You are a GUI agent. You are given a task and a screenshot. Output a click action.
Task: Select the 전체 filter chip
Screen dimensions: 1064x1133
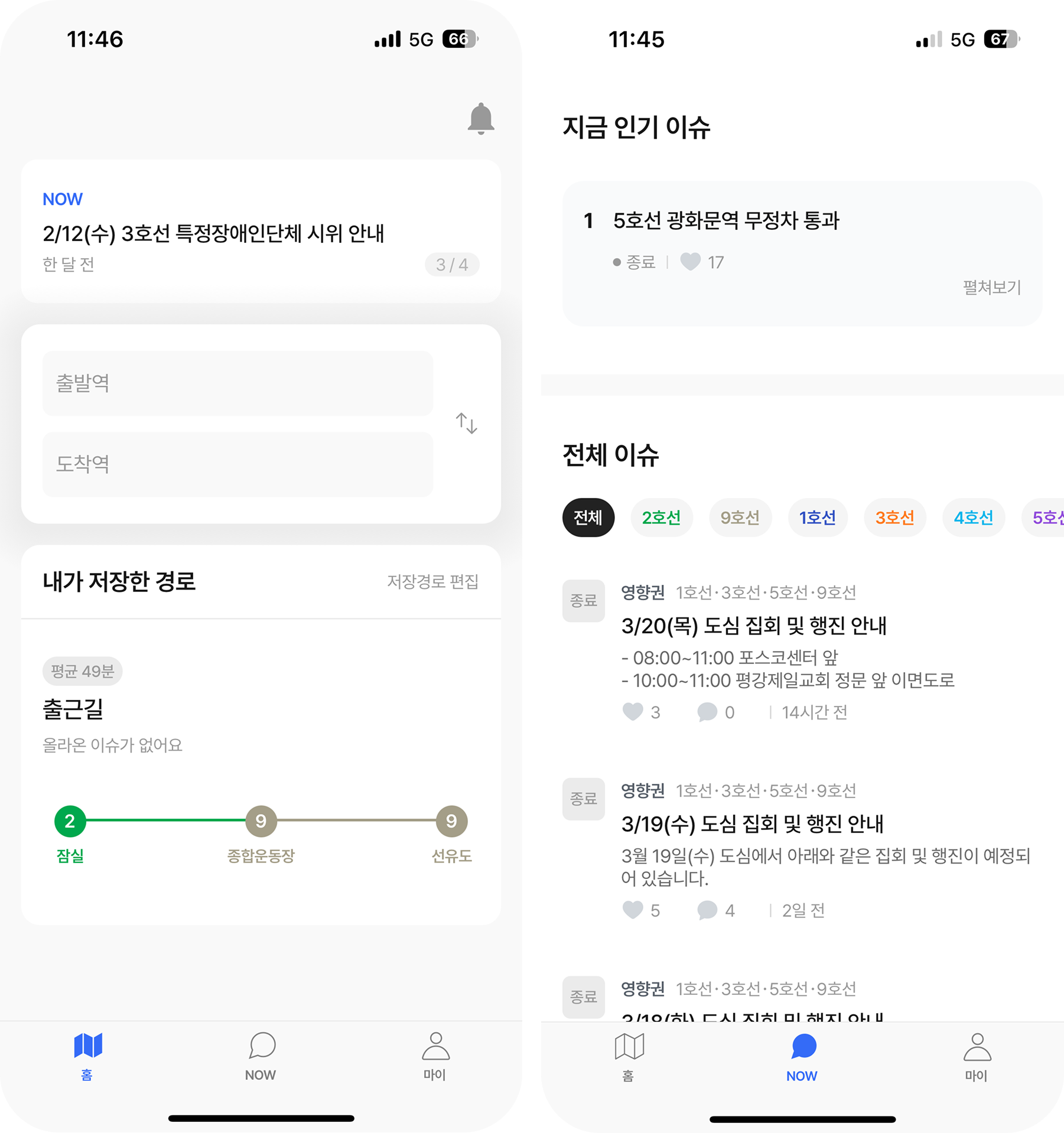click(588, 517)
